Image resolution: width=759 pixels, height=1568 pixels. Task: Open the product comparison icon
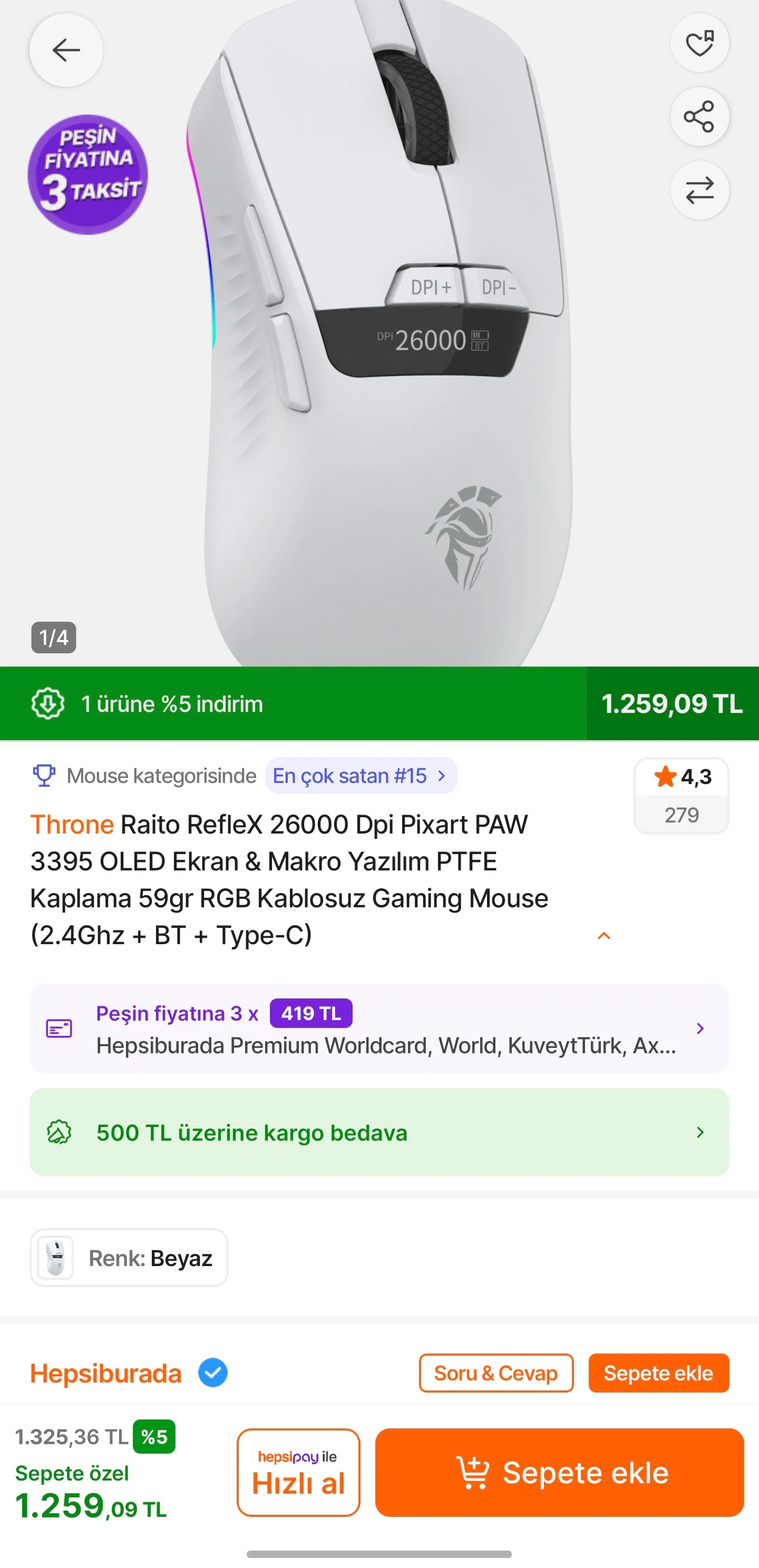pyautogui.click(x=699, y=191)
